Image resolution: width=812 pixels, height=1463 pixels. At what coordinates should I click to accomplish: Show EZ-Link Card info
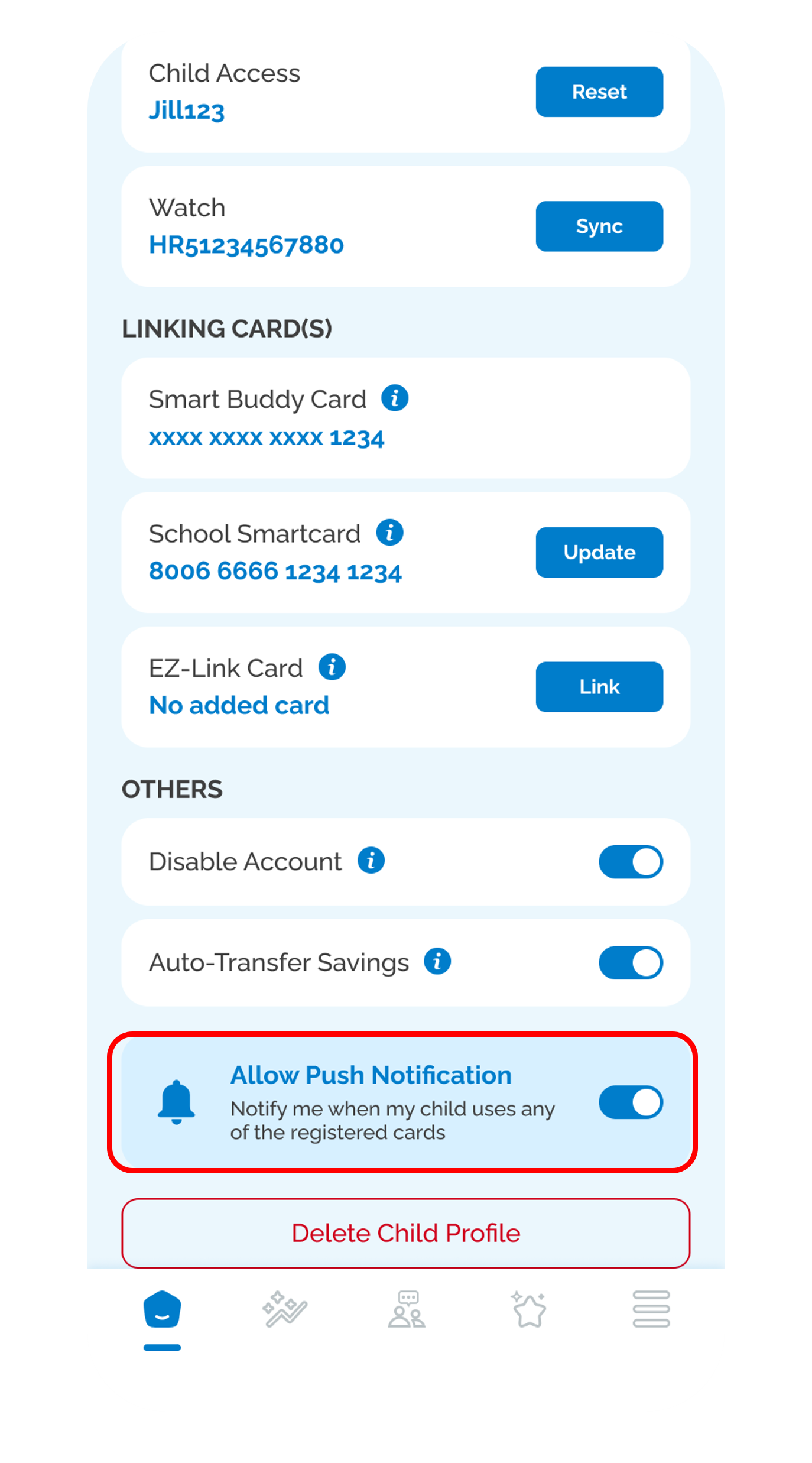point(332,667)
